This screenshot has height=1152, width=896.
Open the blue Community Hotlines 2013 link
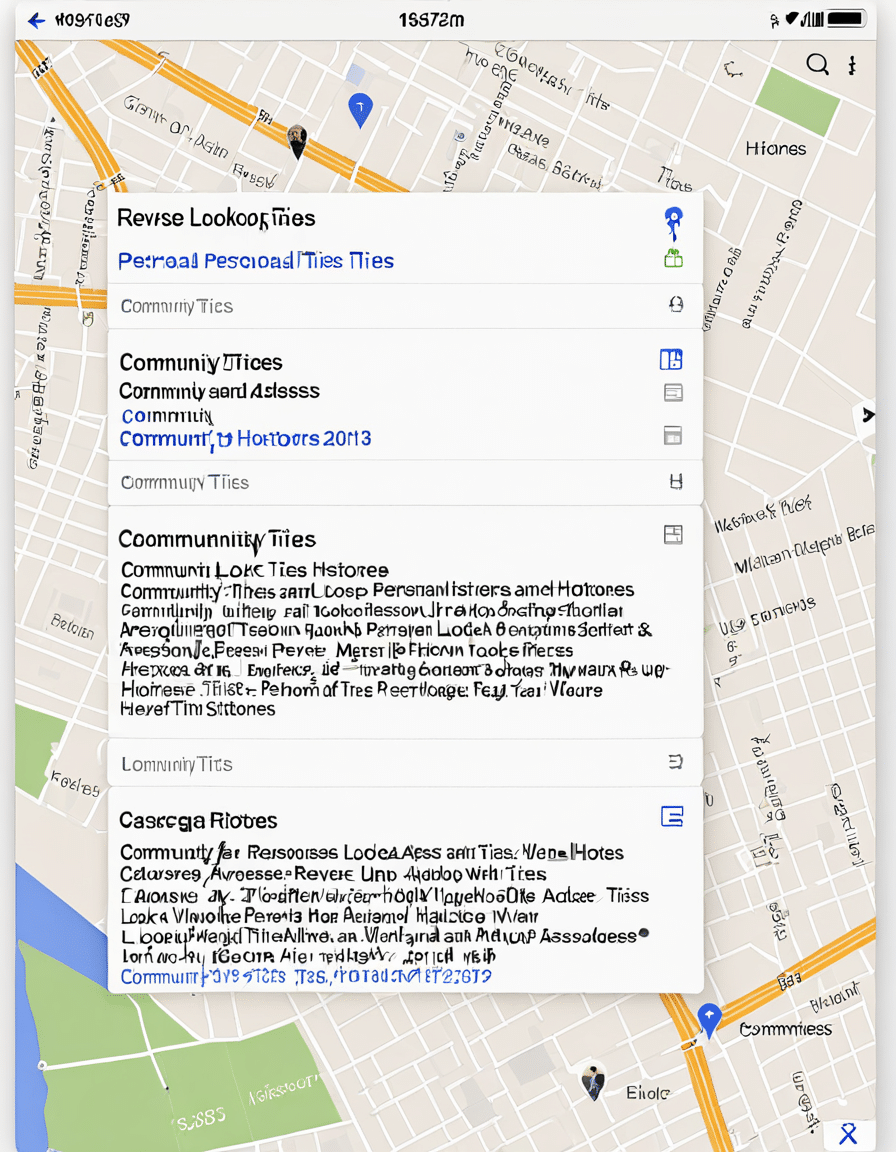click(x=246, y=439)
